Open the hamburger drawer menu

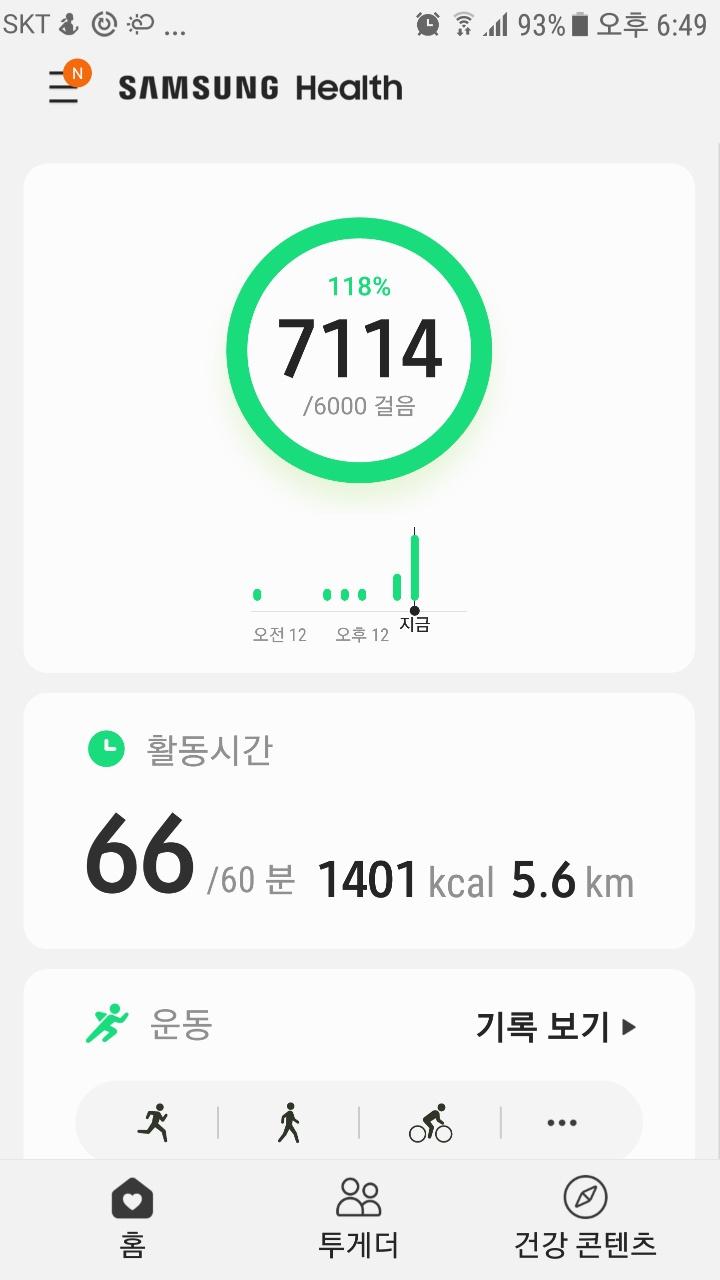click(64, 88)
